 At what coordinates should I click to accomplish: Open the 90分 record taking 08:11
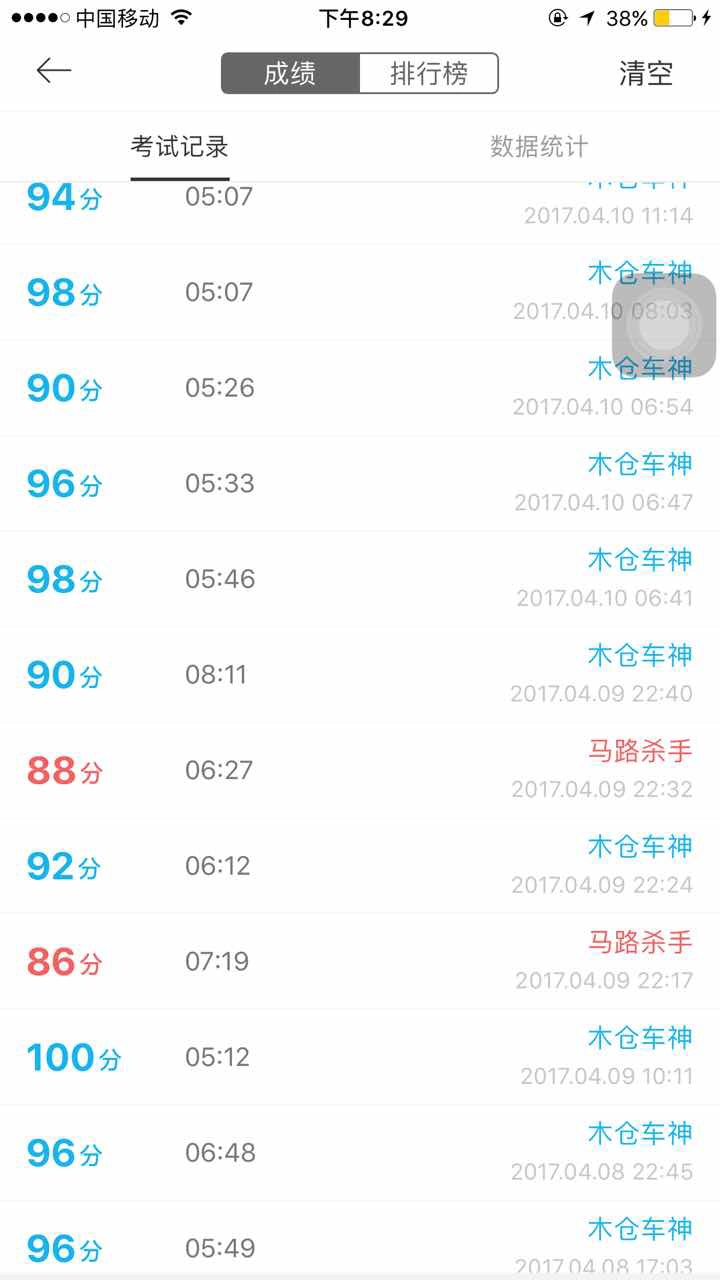(x=360, y=675)
